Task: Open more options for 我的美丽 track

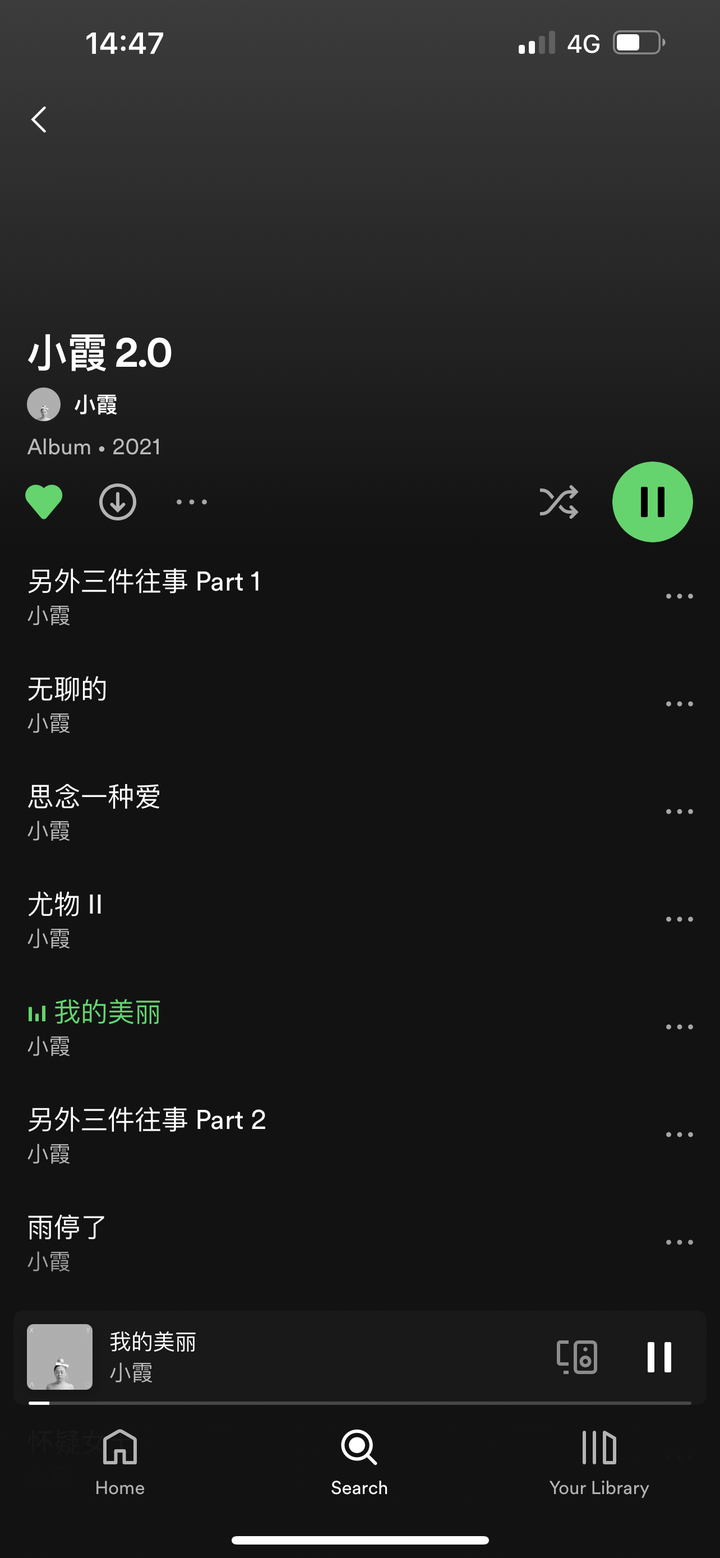Action: (x=679, y=1027)
